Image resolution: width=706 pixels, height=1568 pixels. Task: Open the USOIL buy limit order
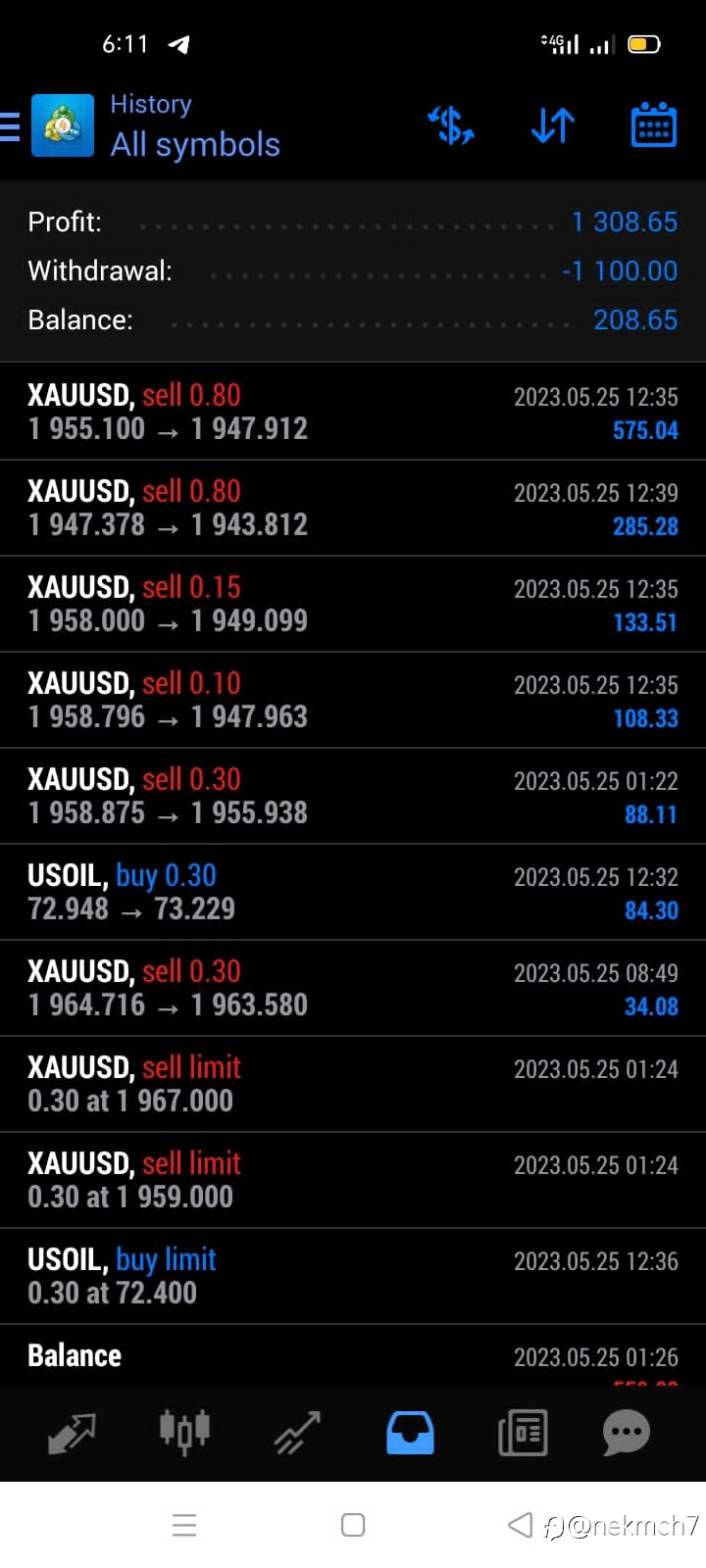point(353,1276)
